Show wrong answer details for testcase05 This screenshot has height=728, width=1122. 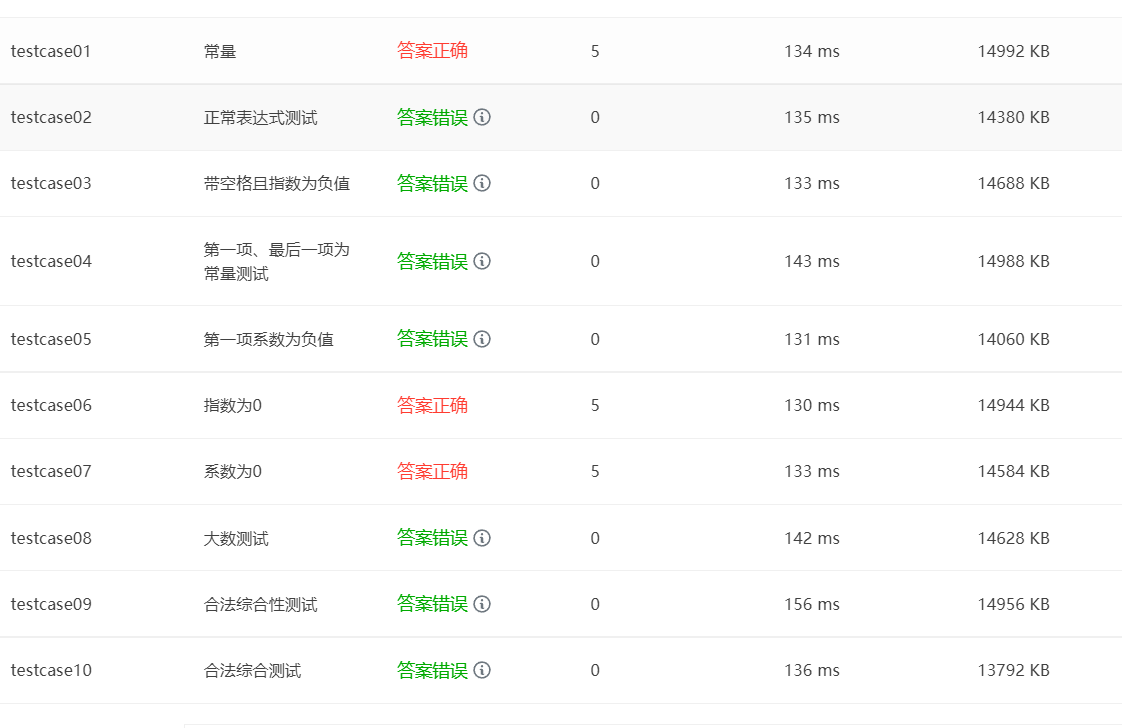click(x=482, y=339)
